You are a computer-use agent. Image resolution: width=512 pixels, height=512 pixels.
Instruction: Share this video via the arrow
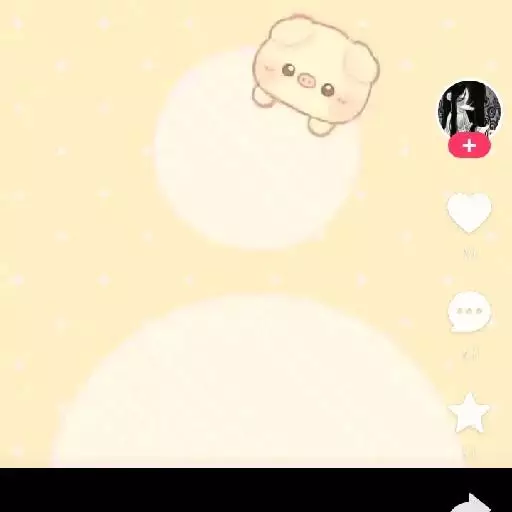coord(471,503)
